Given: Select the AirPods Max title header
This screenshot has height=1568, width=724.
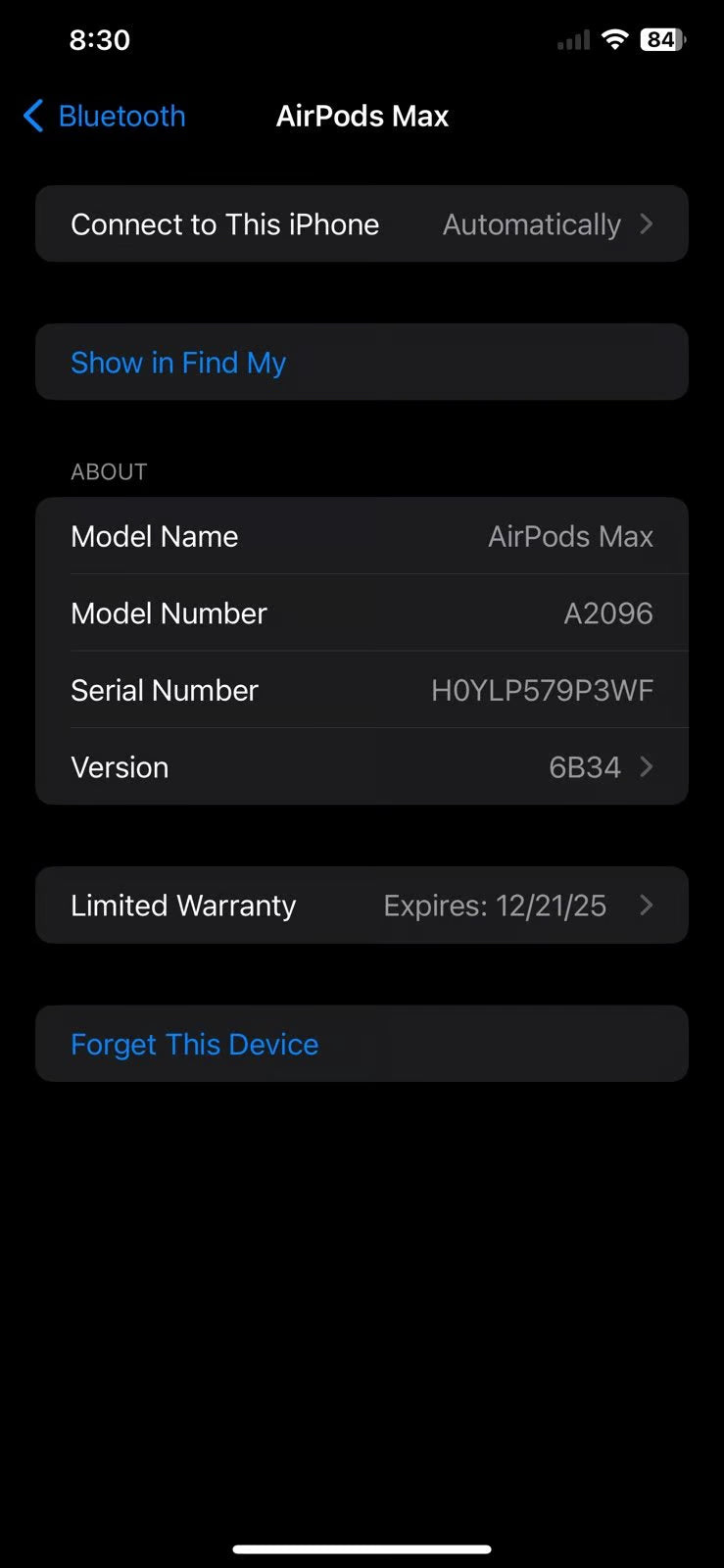Looking at the screenshot, I should (362, 116).
